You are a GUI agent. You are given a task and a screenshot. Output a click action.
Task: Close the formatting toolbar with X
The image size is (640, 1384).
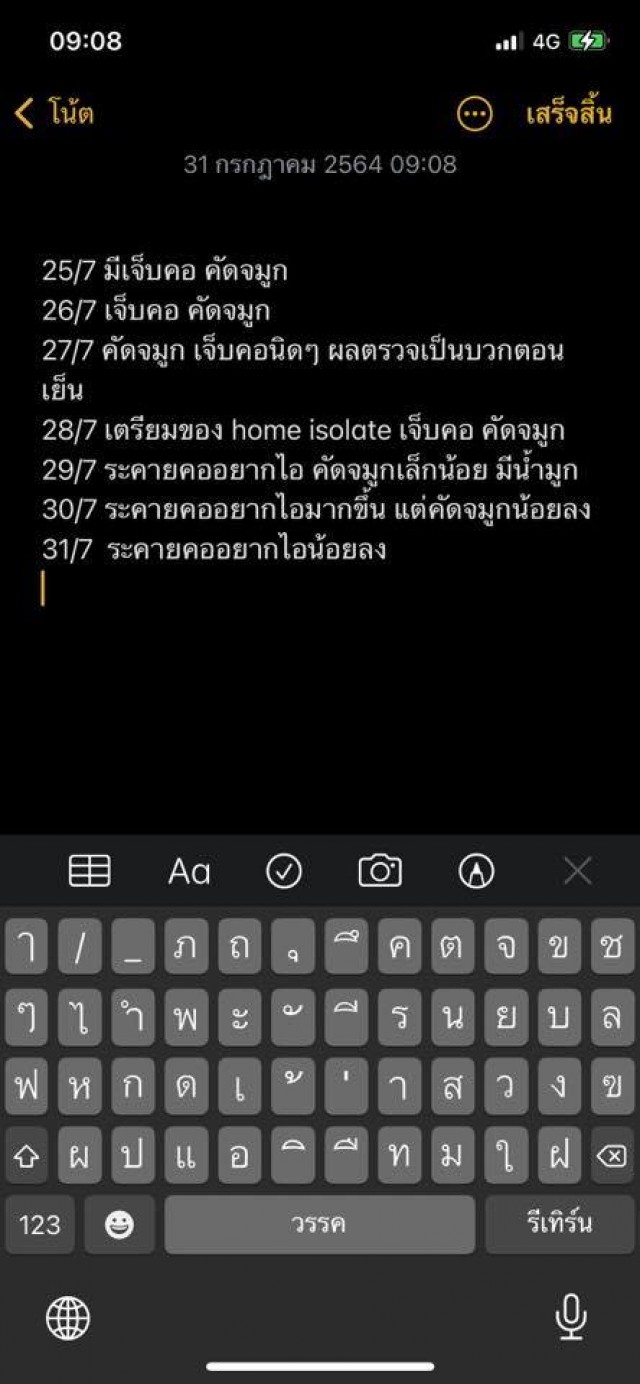[x=578, y=871]
